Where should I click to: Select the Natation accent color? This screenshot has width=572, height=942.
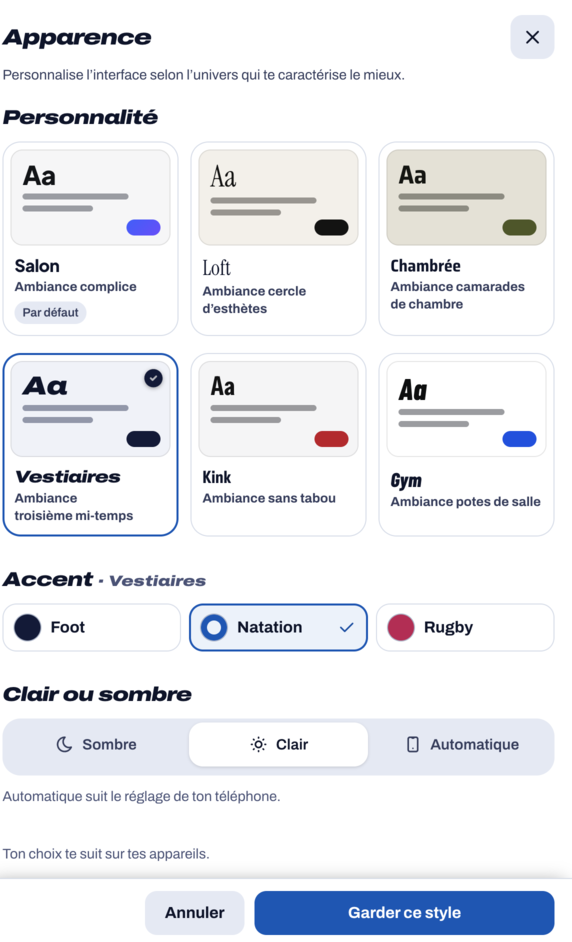pyautogui.click(x=278, y=627)
